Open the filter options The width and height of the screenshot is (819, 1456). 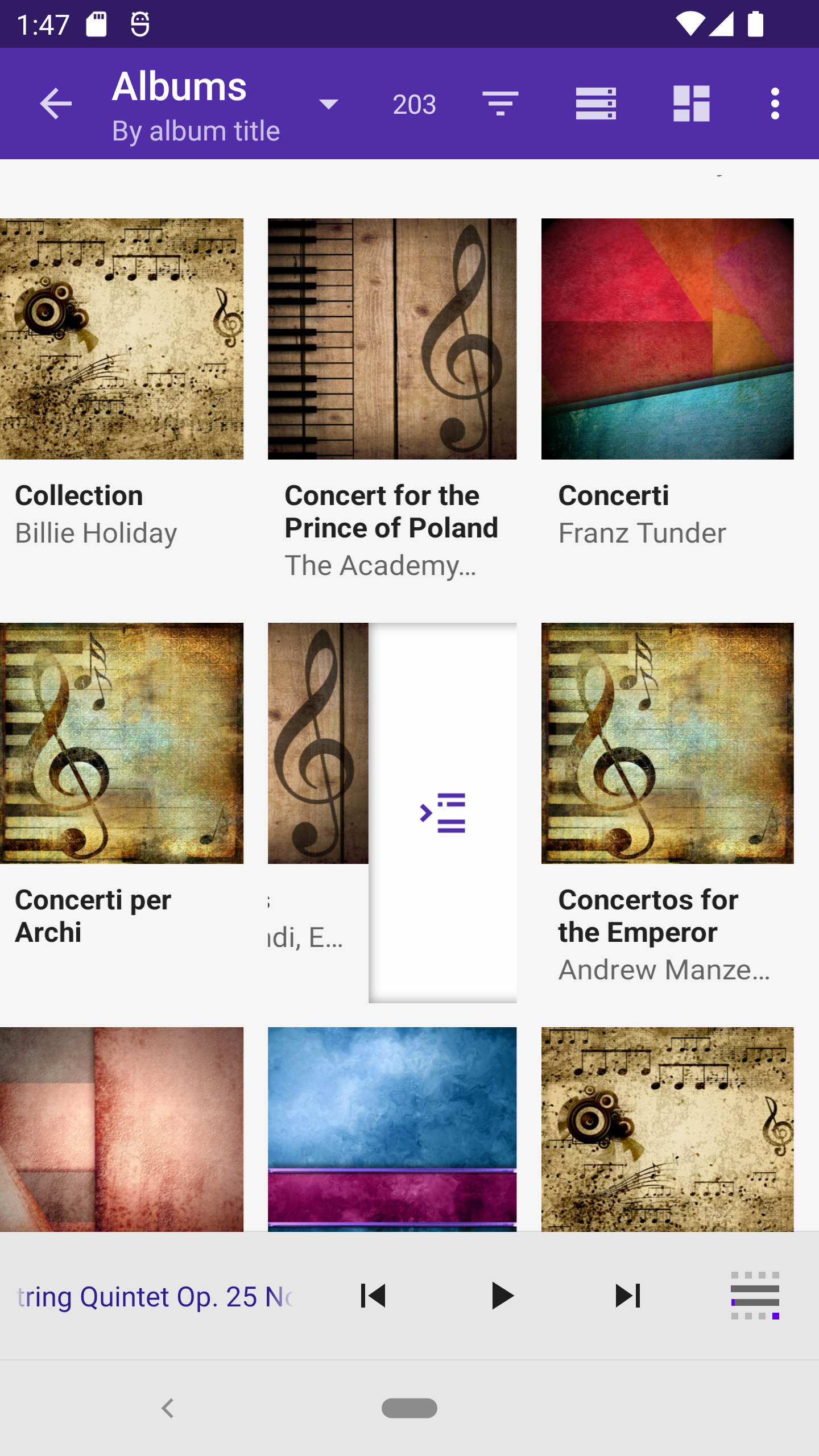pos(500,104)
